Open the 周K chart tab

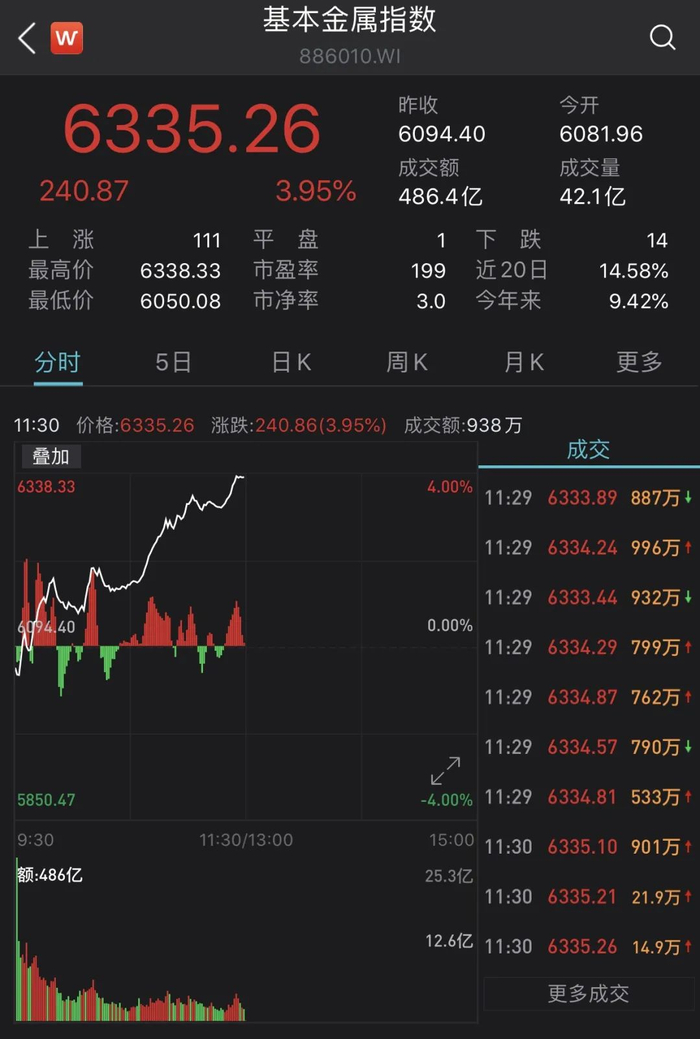coord(407,362)
